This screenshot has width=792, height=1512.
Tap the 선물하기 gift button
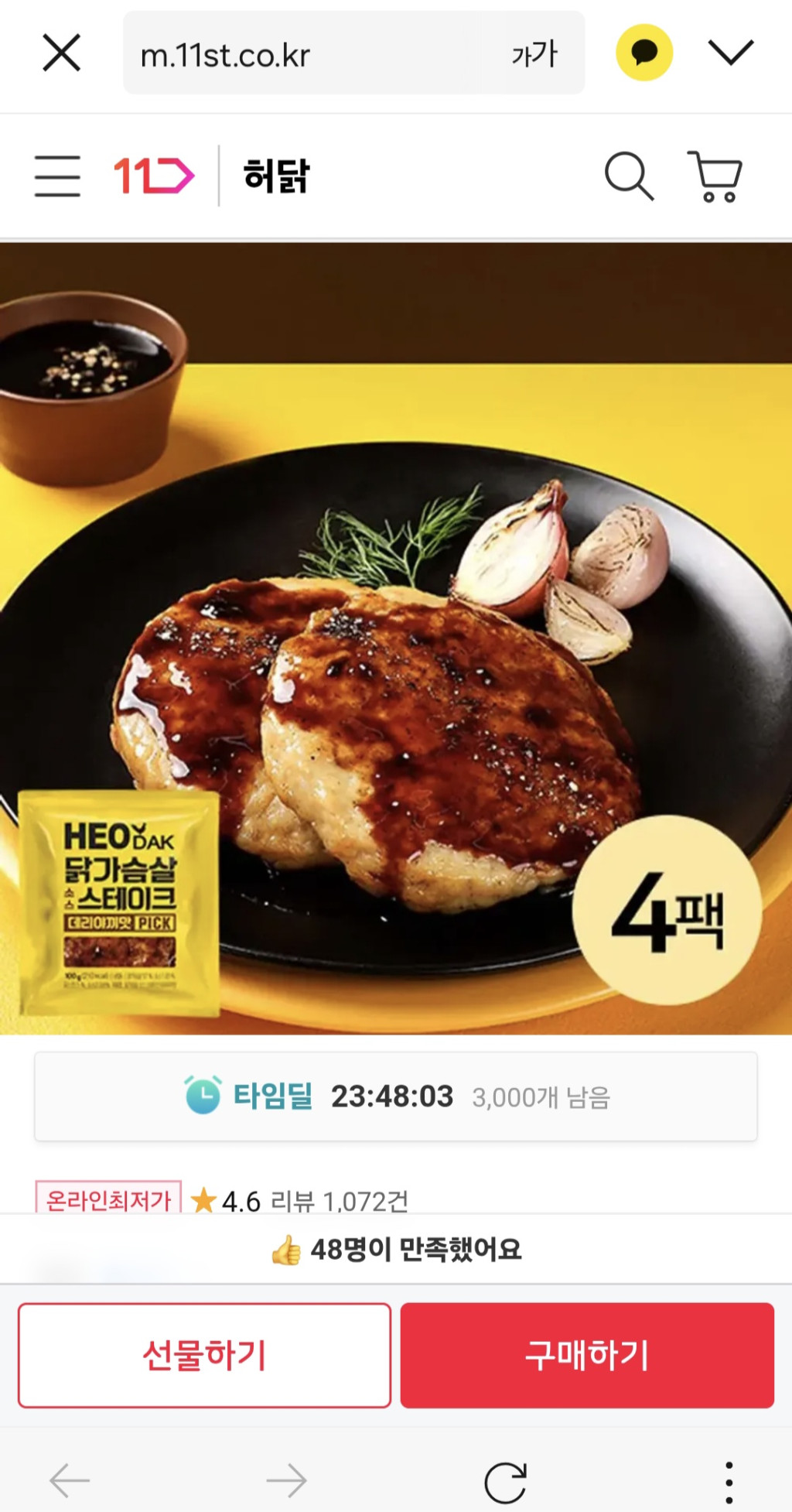pyautogui.click(x=204, y=1355)
